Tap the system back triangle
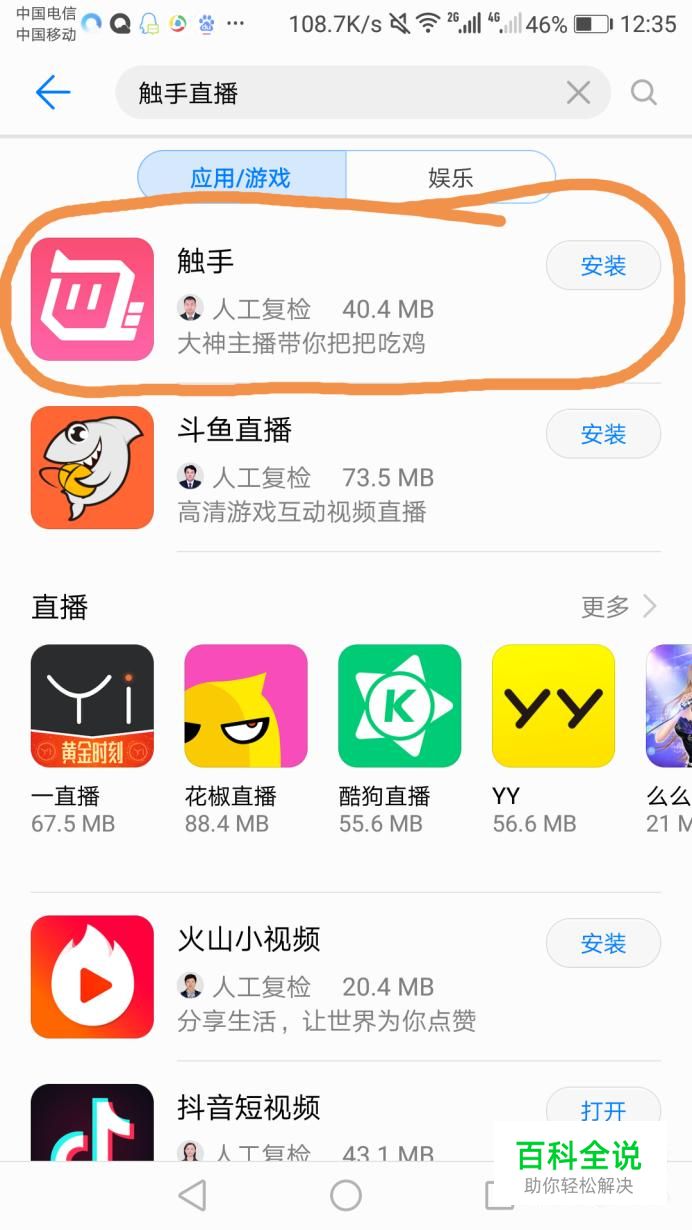 click(x=192, y=1195)
